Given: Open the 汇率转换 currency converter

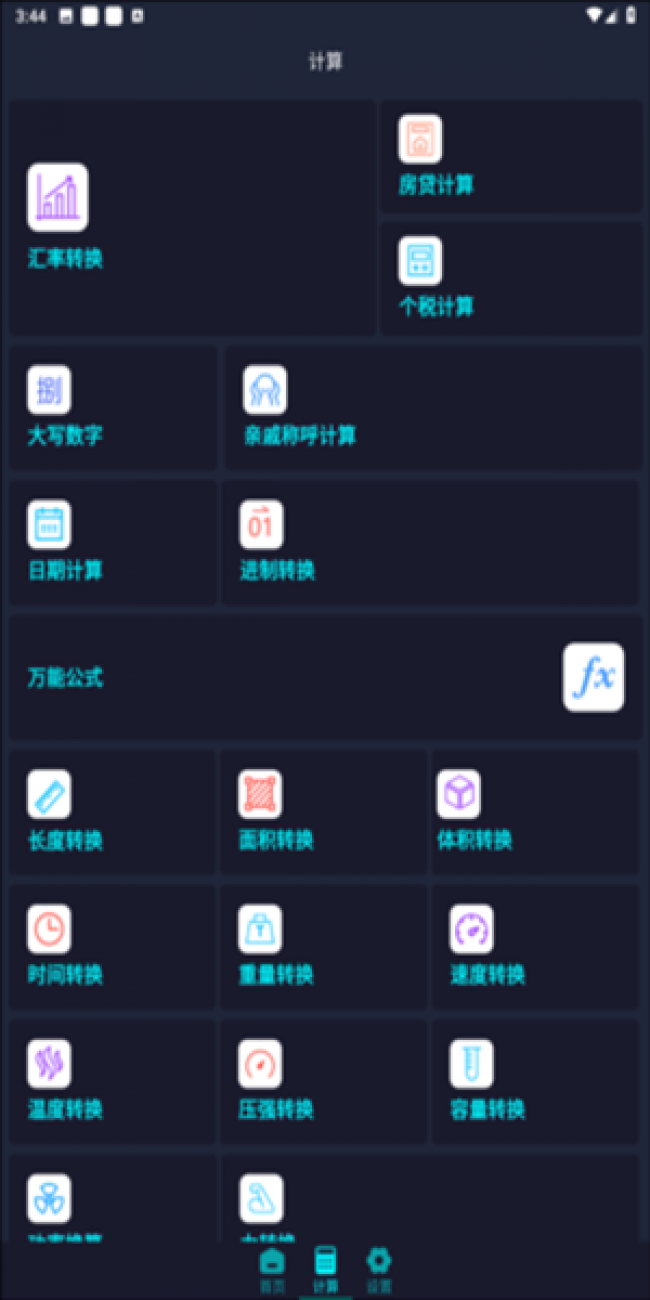Looking at the screenshot, I should [x=190, y=218].
